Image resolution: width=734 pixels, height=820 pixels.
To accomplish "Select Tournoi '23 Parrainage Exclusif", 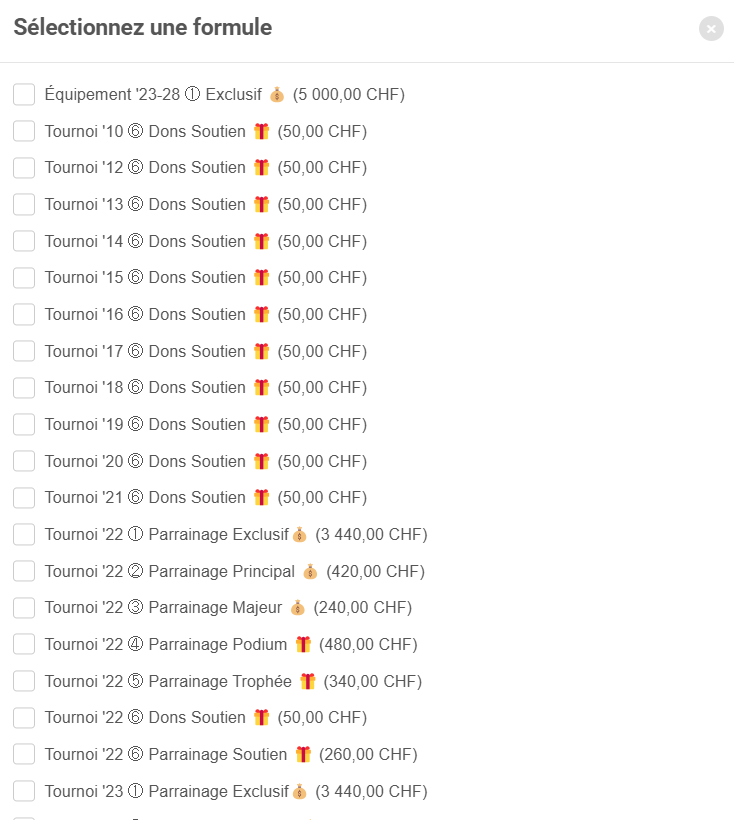I will 24,791.
